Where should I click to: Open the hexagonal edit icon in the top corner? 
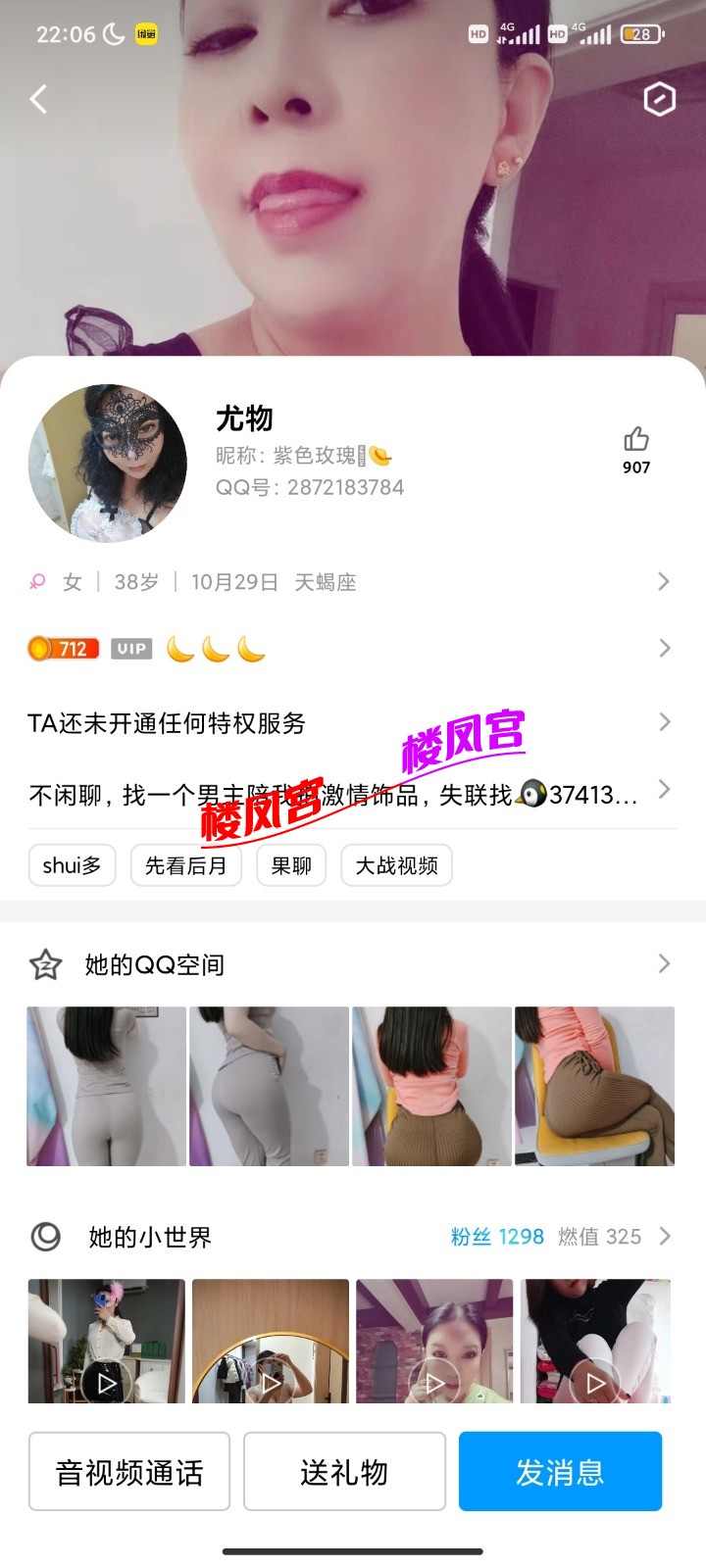click(x=659, y=99)
